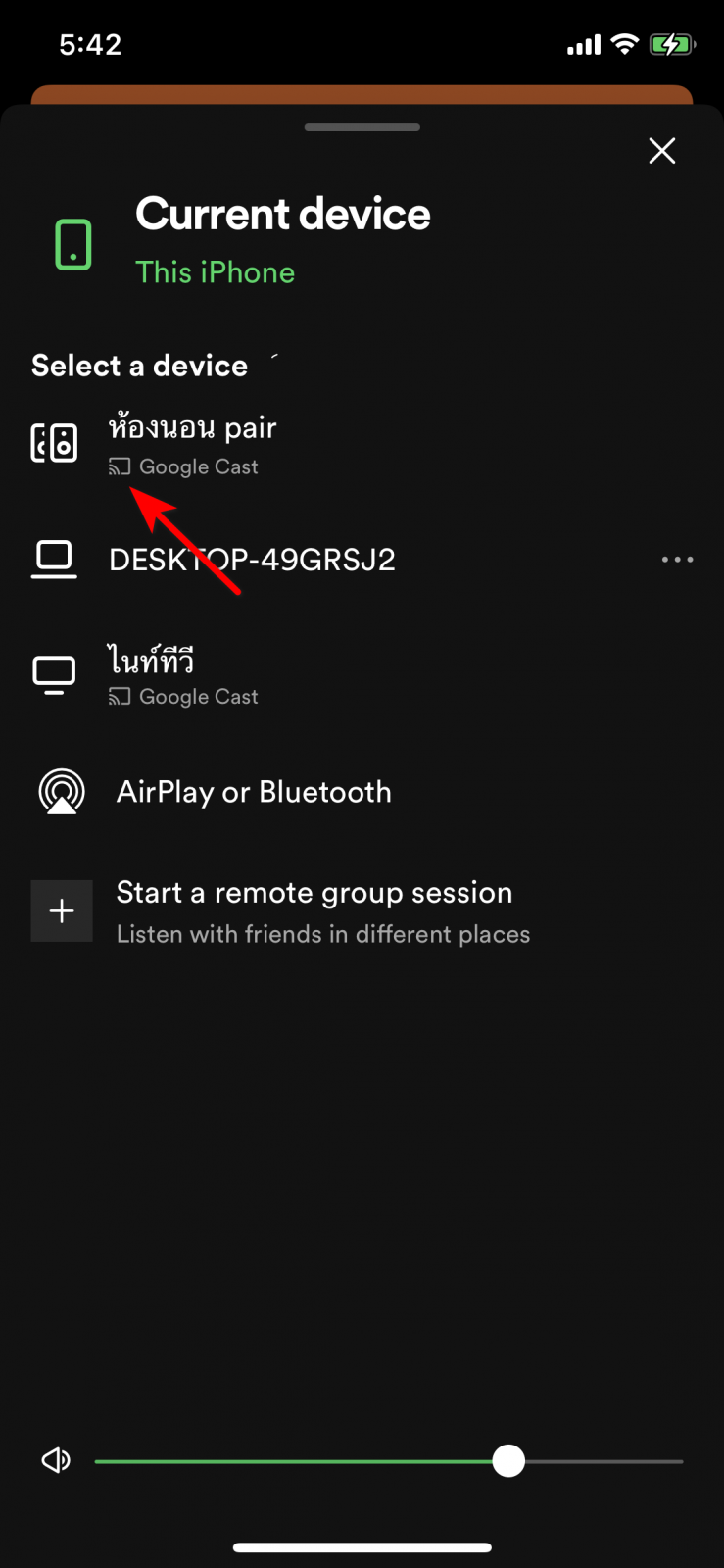The image size is (724, 1568).
Task: Start a remote group session
Action: (x=314, y=910)
